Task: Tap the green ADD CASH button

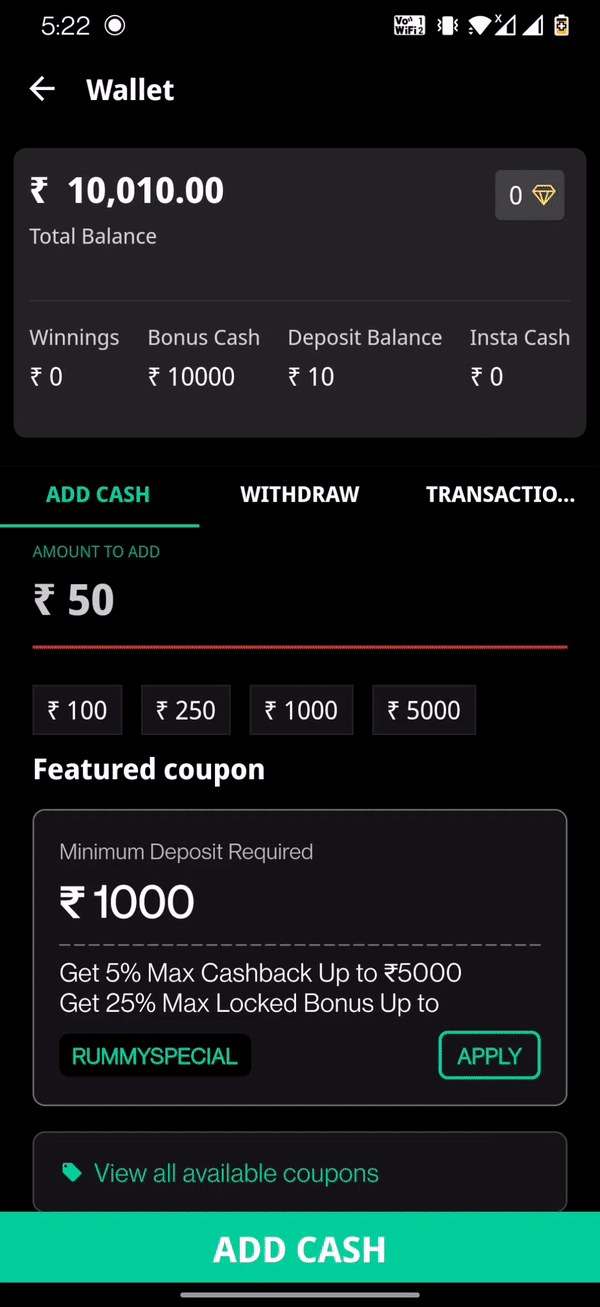Action: click(299, 1249)
